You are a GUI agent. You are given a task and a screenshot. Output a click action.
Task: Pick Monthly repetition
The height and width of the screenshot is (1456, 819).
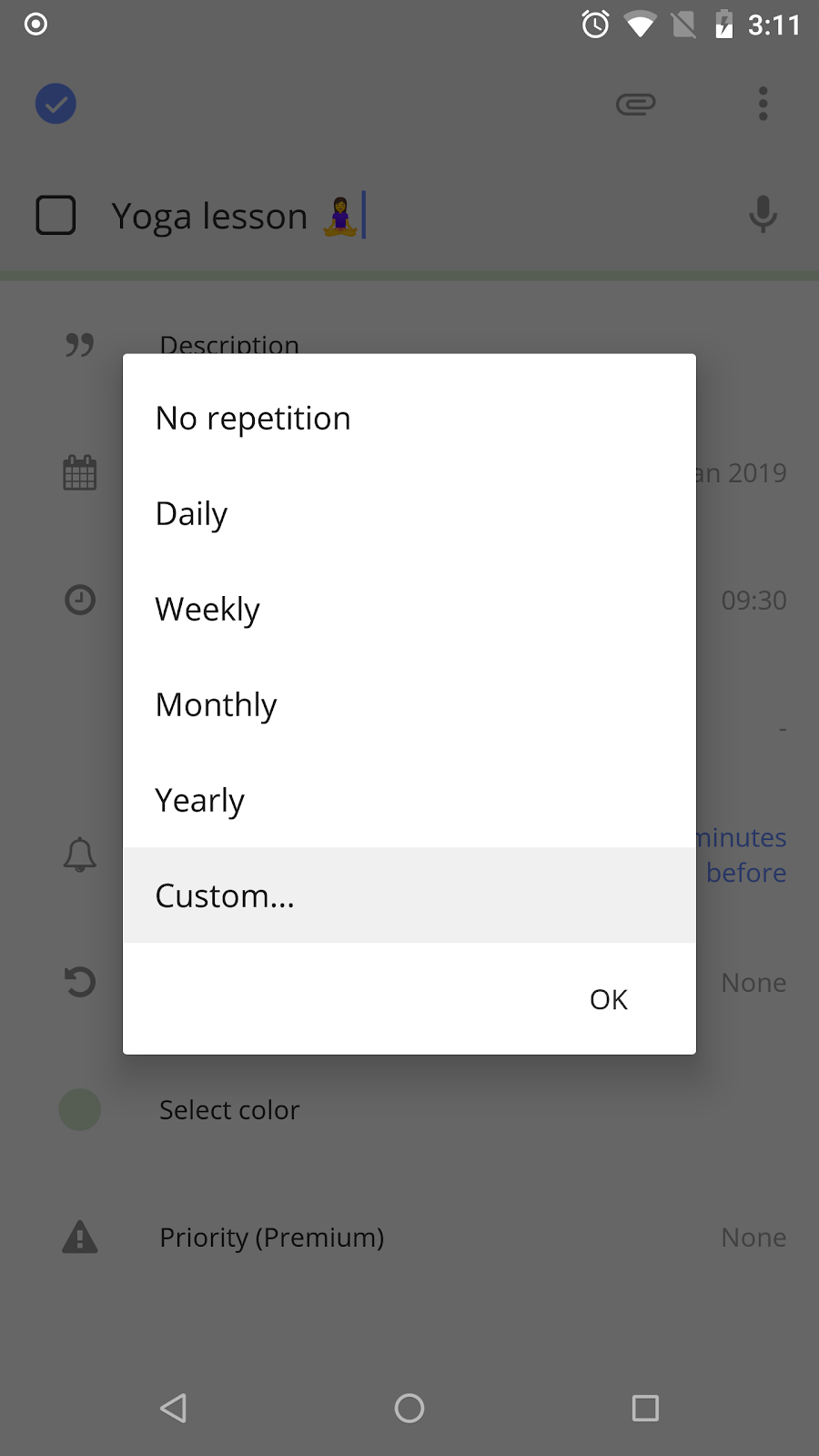pos(409,704)
